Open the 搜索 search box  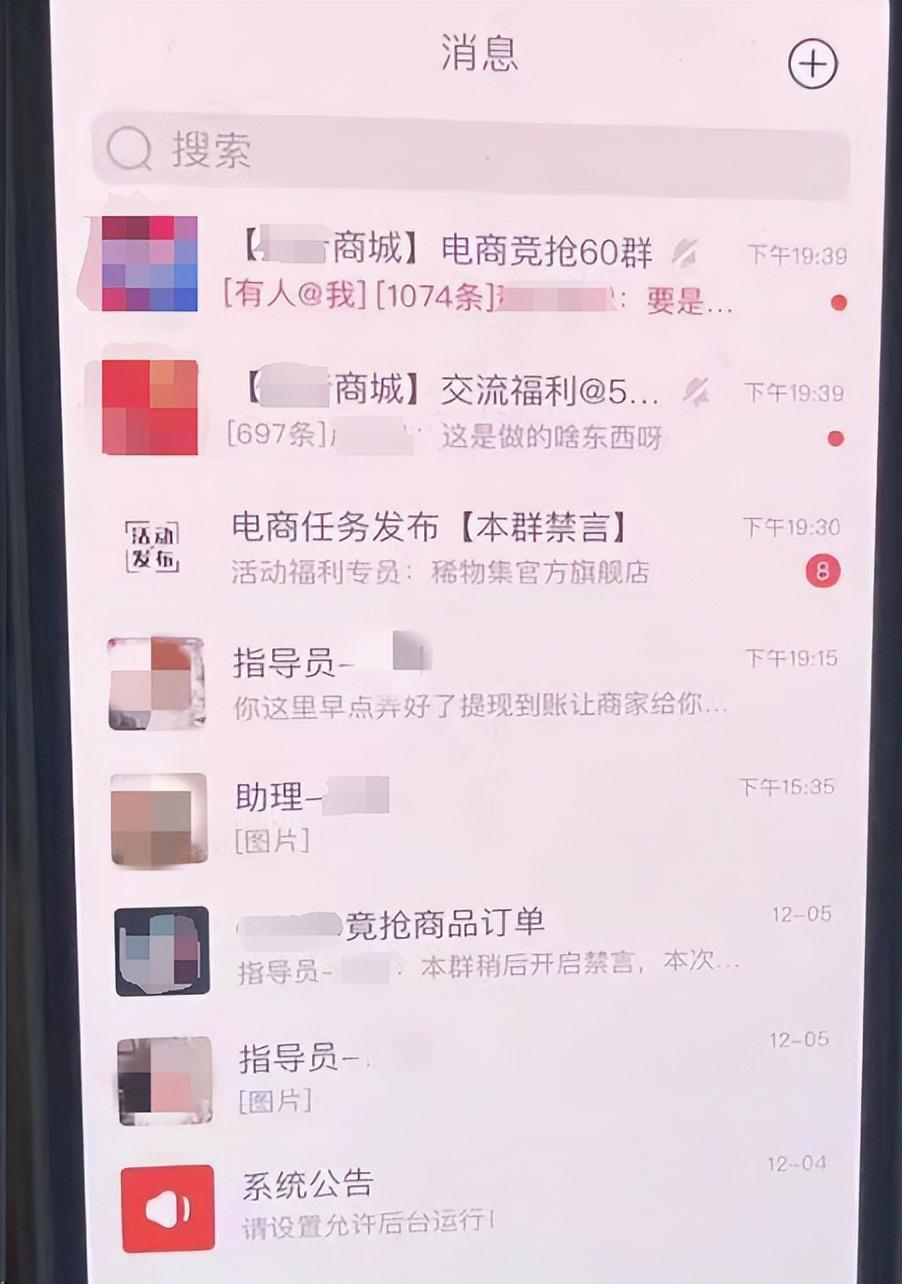(470, 152)
